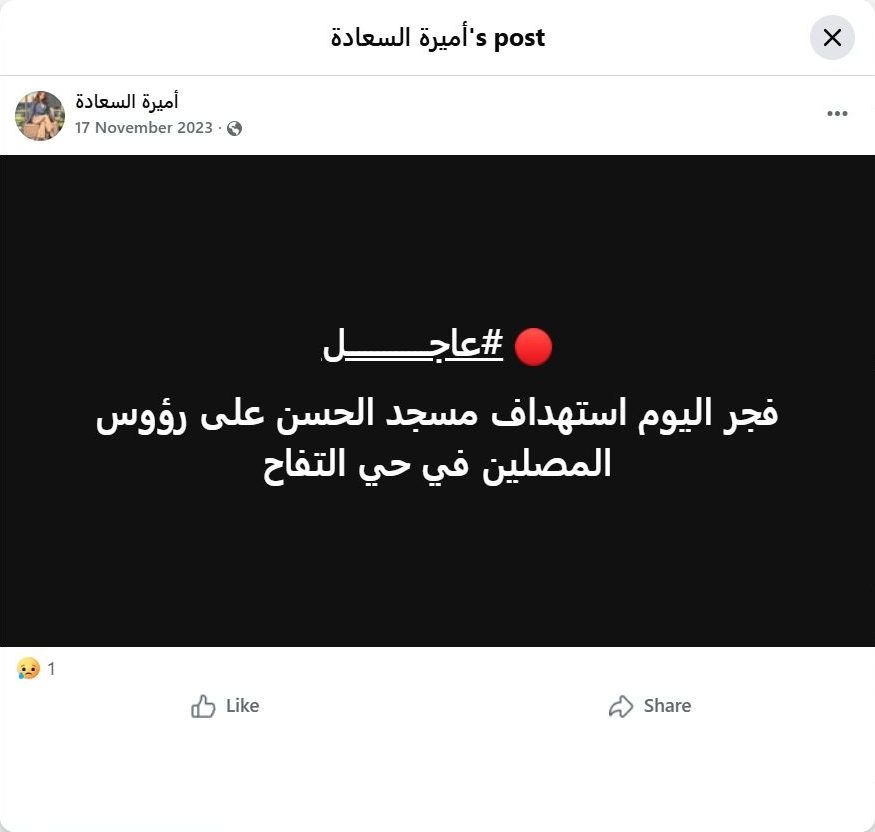
Task: Like this post
Action: [x=225, y=706]
